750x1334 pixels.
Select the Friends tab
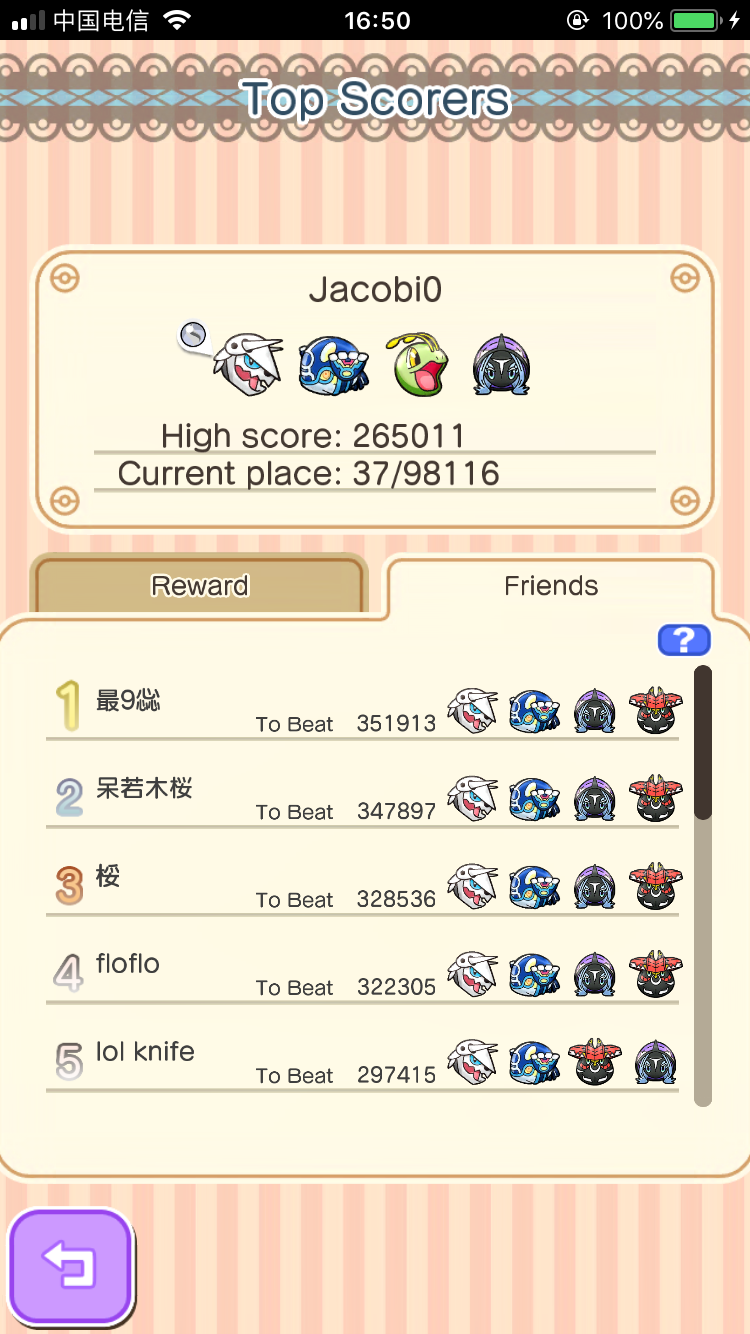[x=551, y=585]
